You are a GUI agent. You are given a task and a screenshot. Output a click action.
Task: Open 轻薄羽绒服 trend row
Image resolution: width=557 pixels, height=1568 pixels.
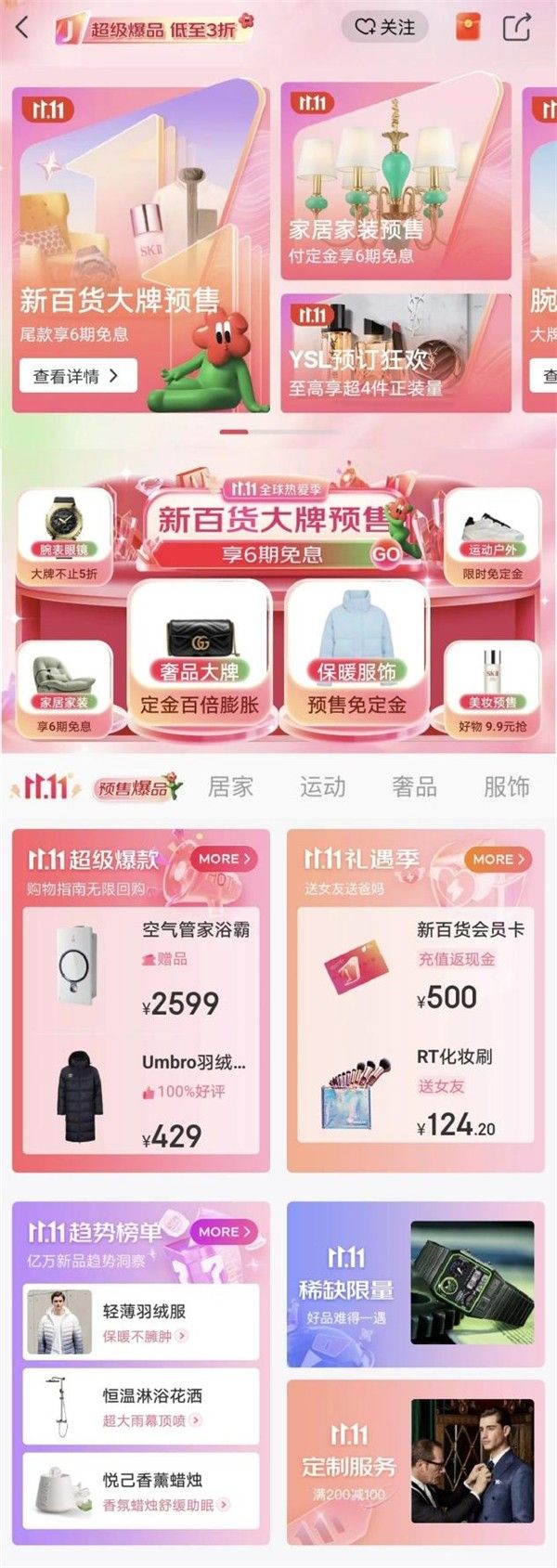(141, 1321)
